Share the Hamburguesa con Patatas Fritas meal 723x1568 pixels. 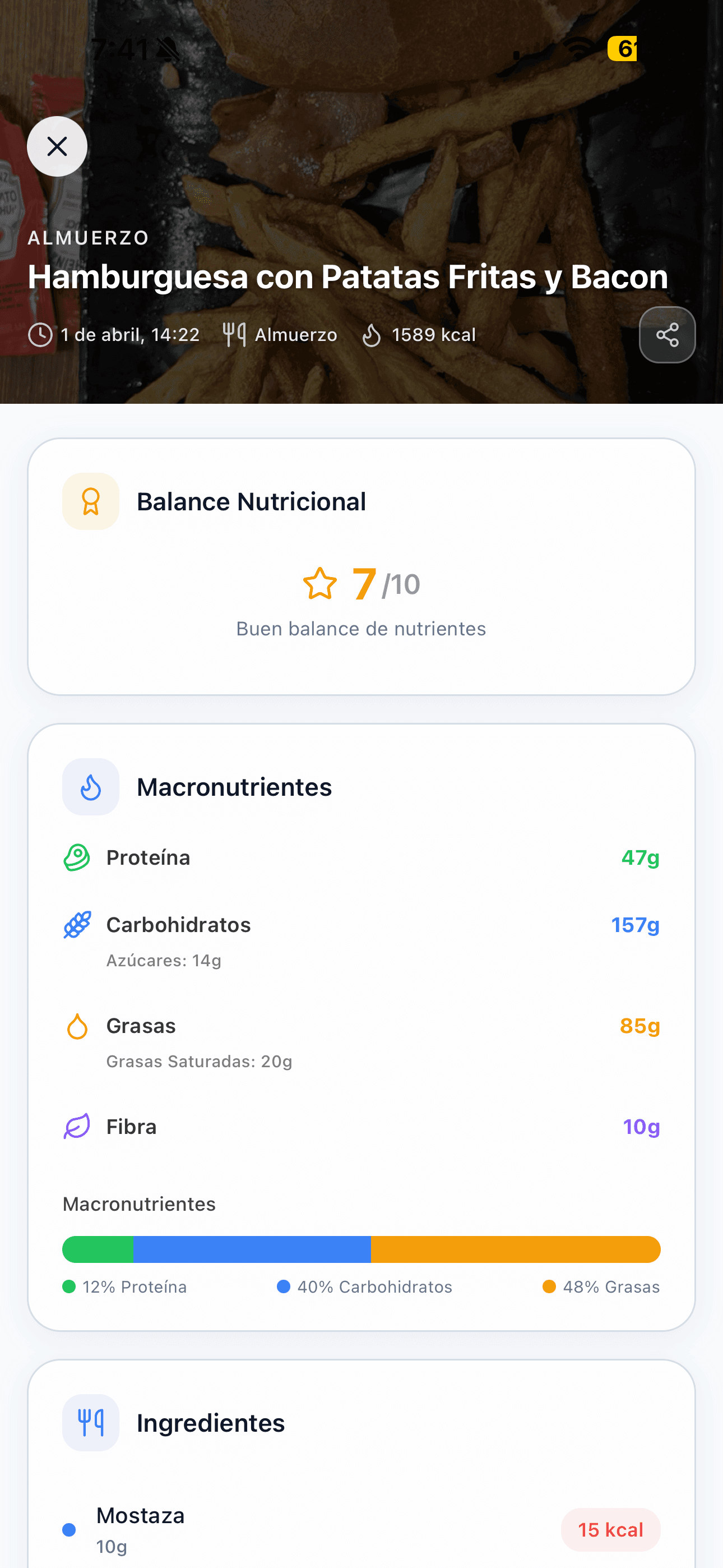[x=667, y=335]
